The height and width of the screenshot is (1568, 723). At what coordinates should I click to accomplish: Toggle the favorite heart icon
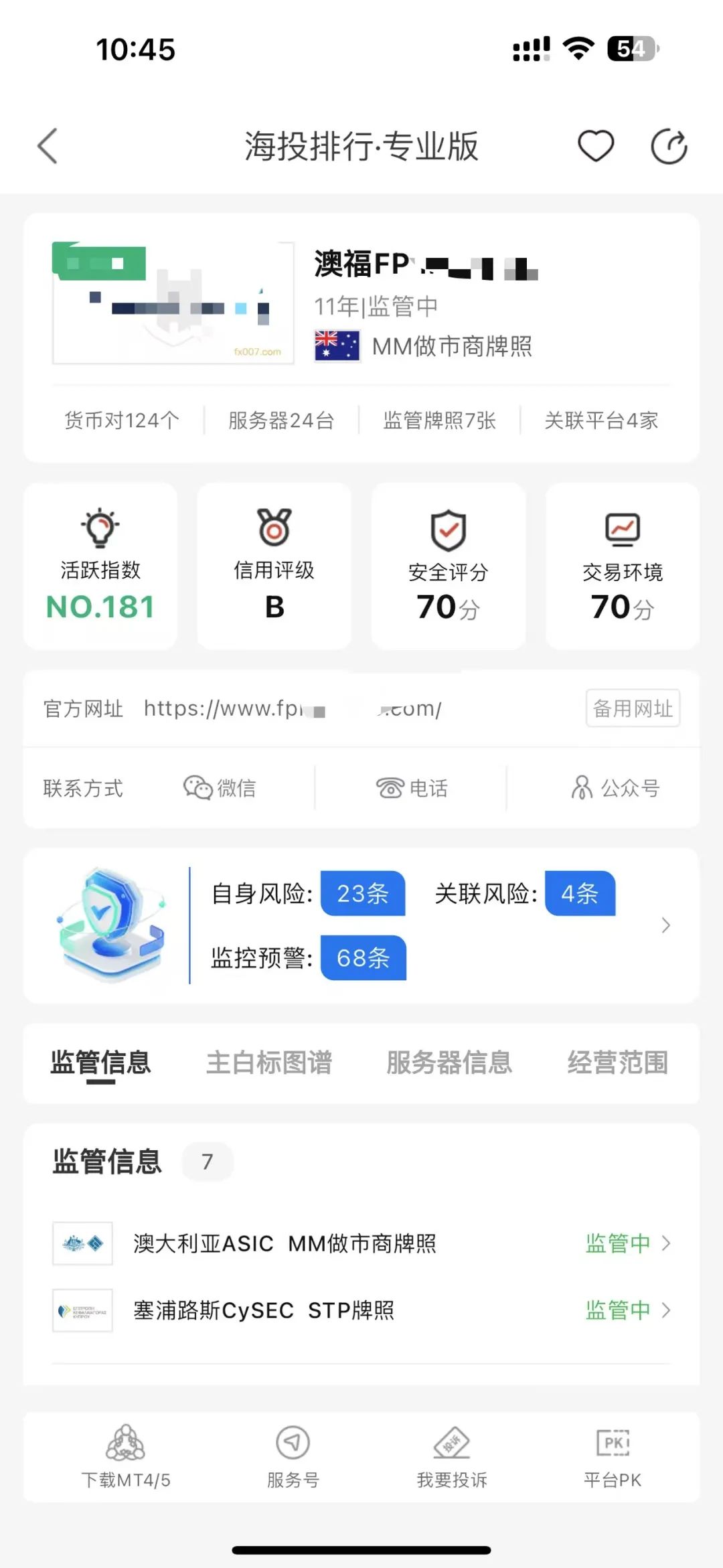[596, 145]
